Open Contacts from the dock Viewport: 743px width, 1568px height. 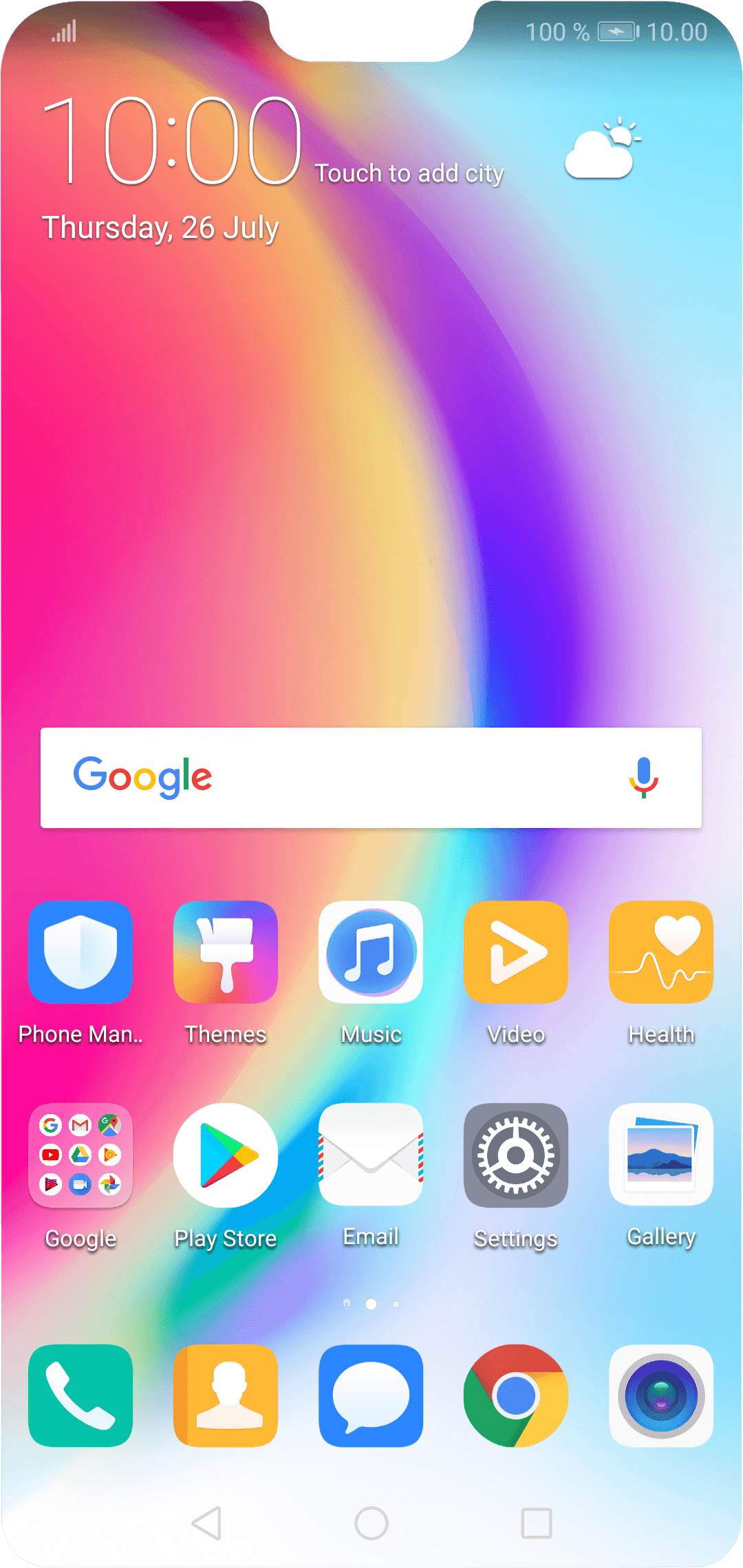[226, 1396]
